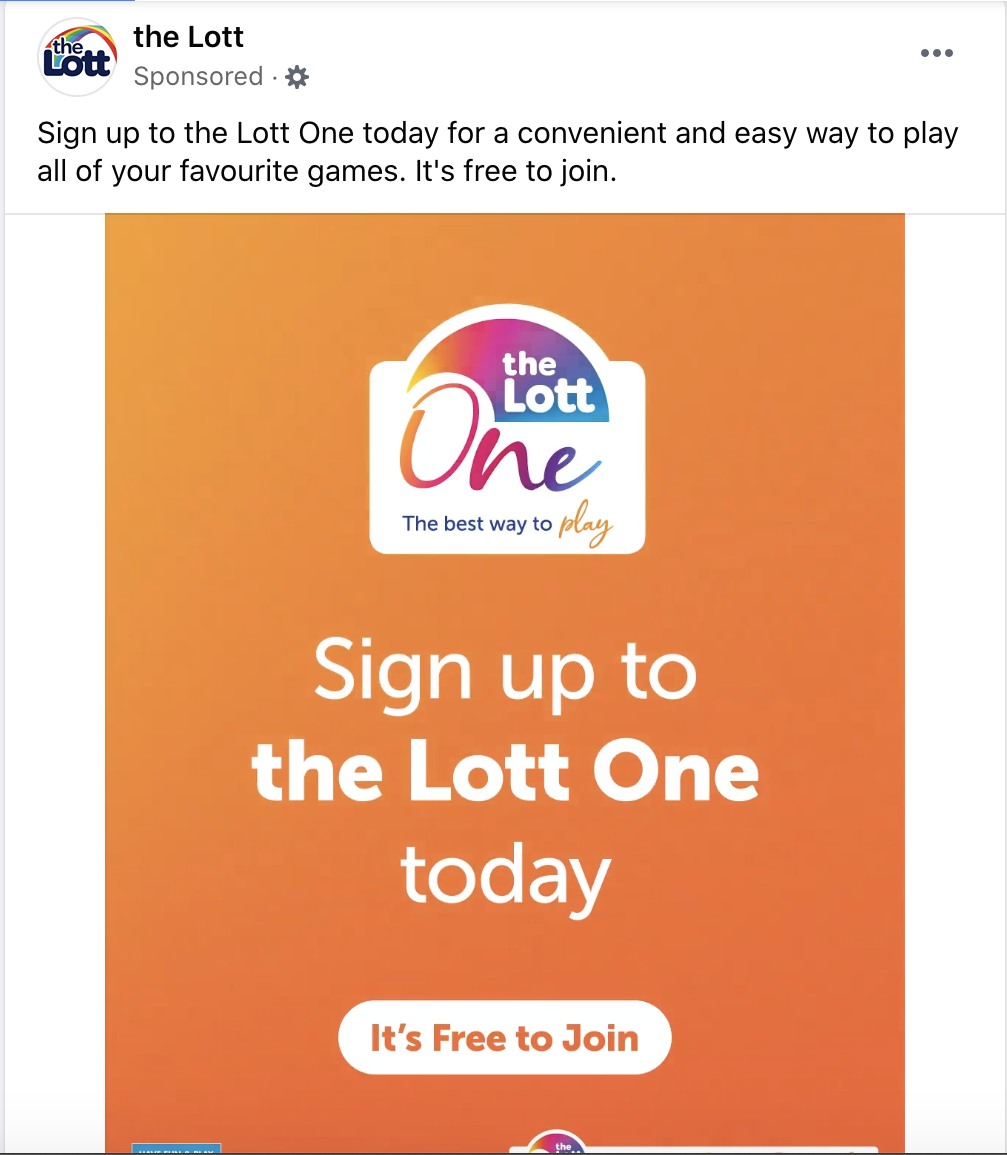Open the Lott profile picture
This screenshot has height=1155, width=1007.
(x=77, y=57)
